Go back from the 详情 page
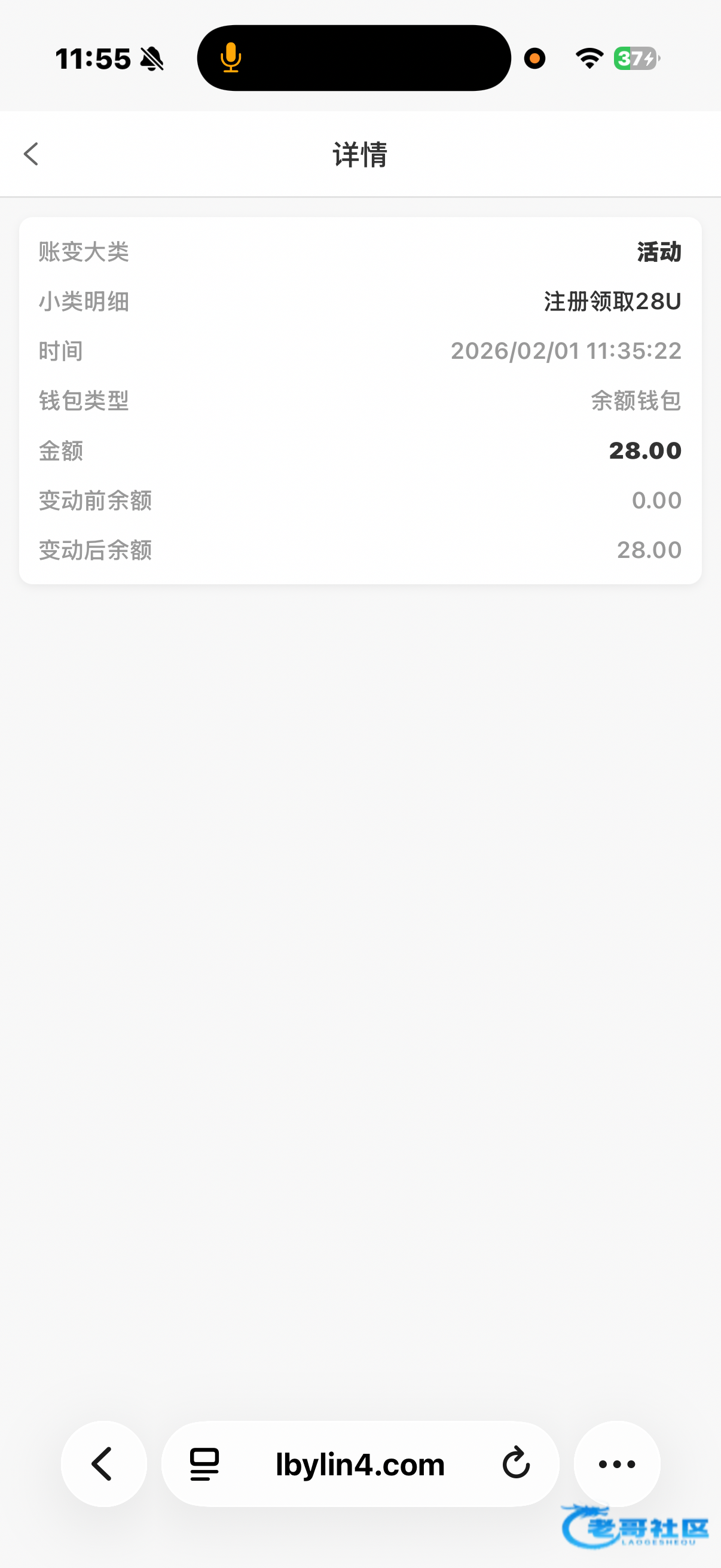This screenshot has height=1568, width=721. (x=31, y=154)
